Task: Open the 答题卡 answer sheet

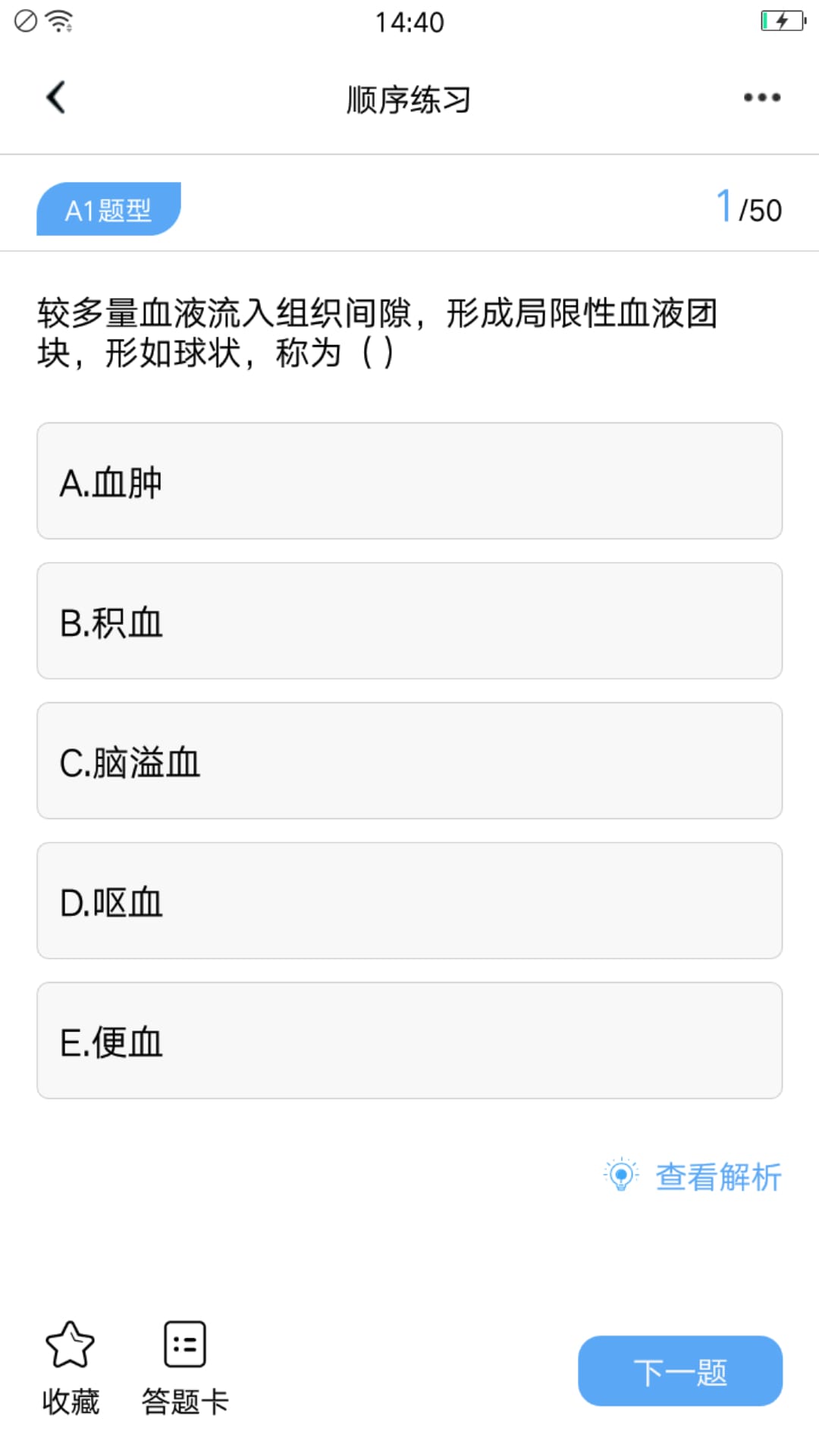Action: point(185,1367)
